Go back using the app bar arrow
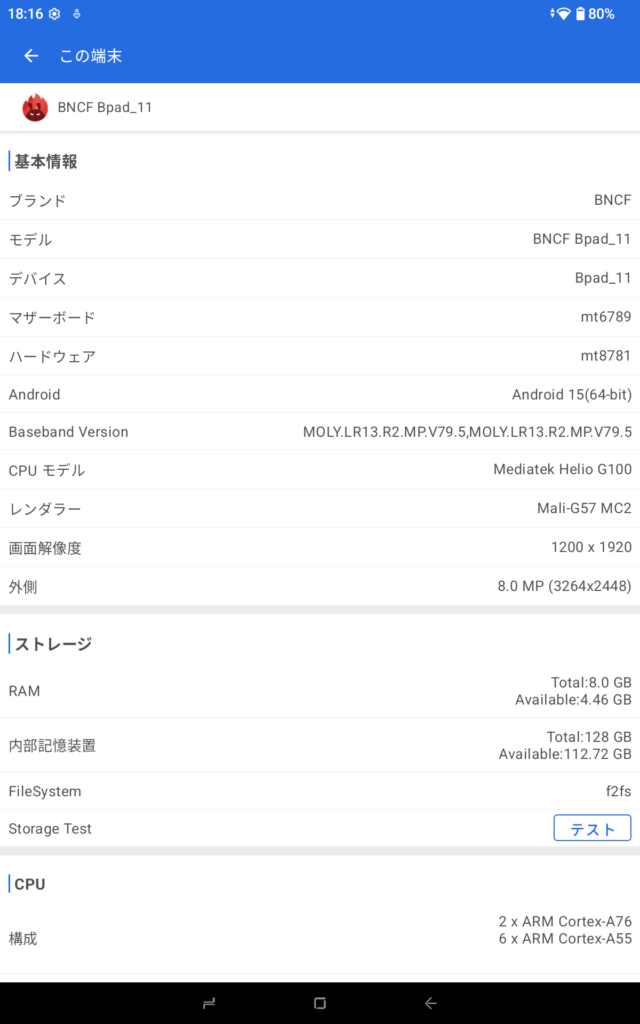The height and width of the screenshot is (1024, 640). pyautogui.click(x=31, y=56)
